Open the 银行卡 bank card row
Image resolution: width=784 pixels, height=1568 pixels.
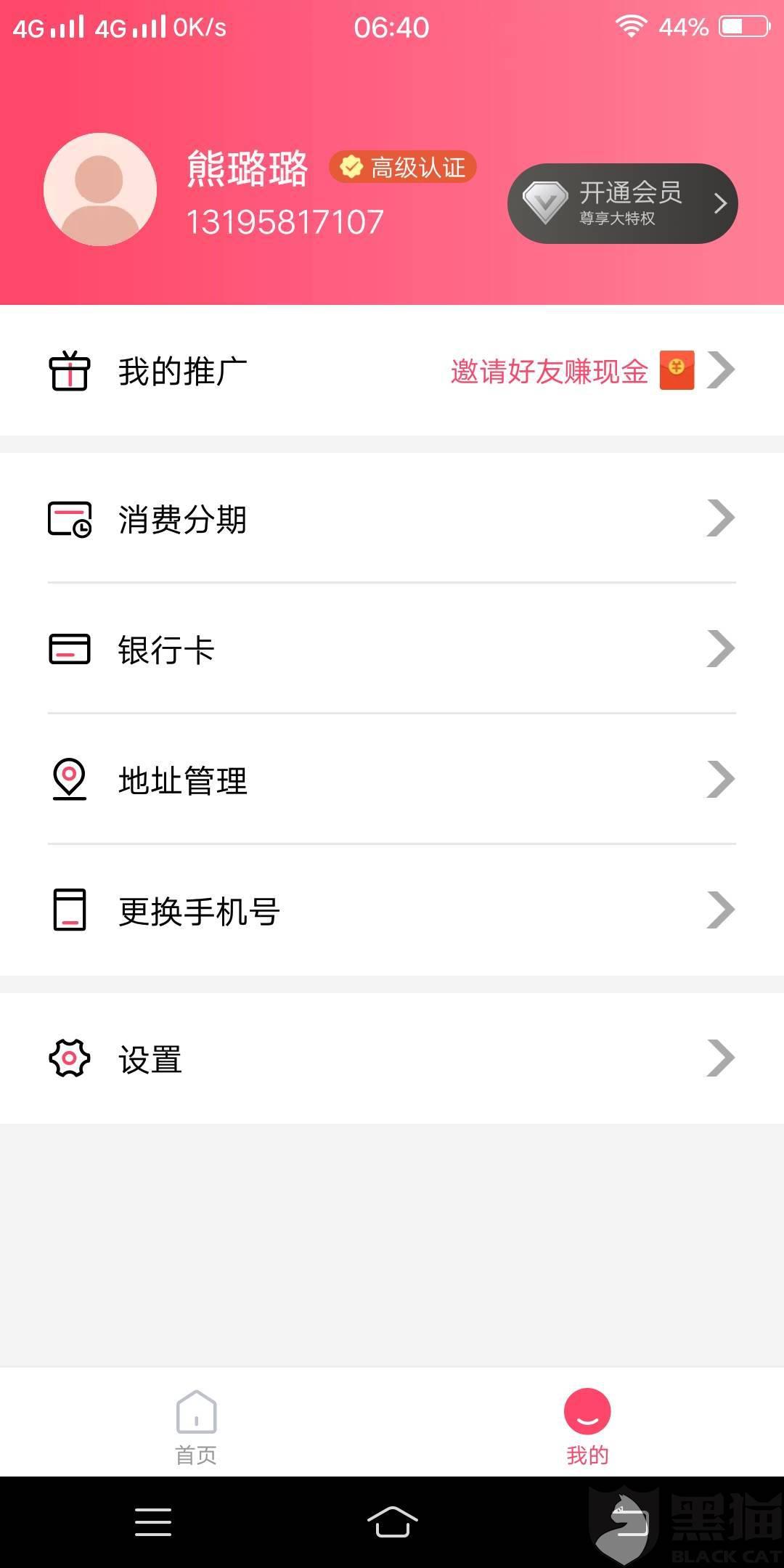(x=392, y=649)
